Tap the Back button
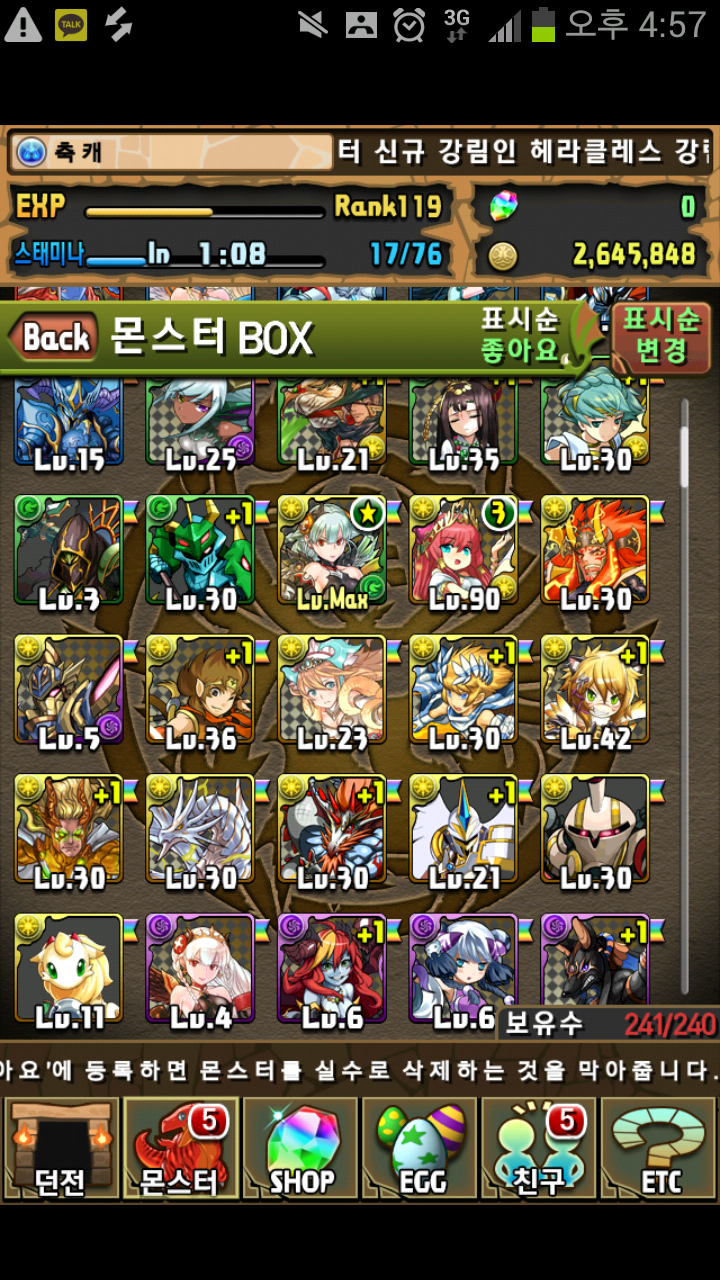This screenshot has height=1280, width=720. pyautogui.click(x=54, y=338)
